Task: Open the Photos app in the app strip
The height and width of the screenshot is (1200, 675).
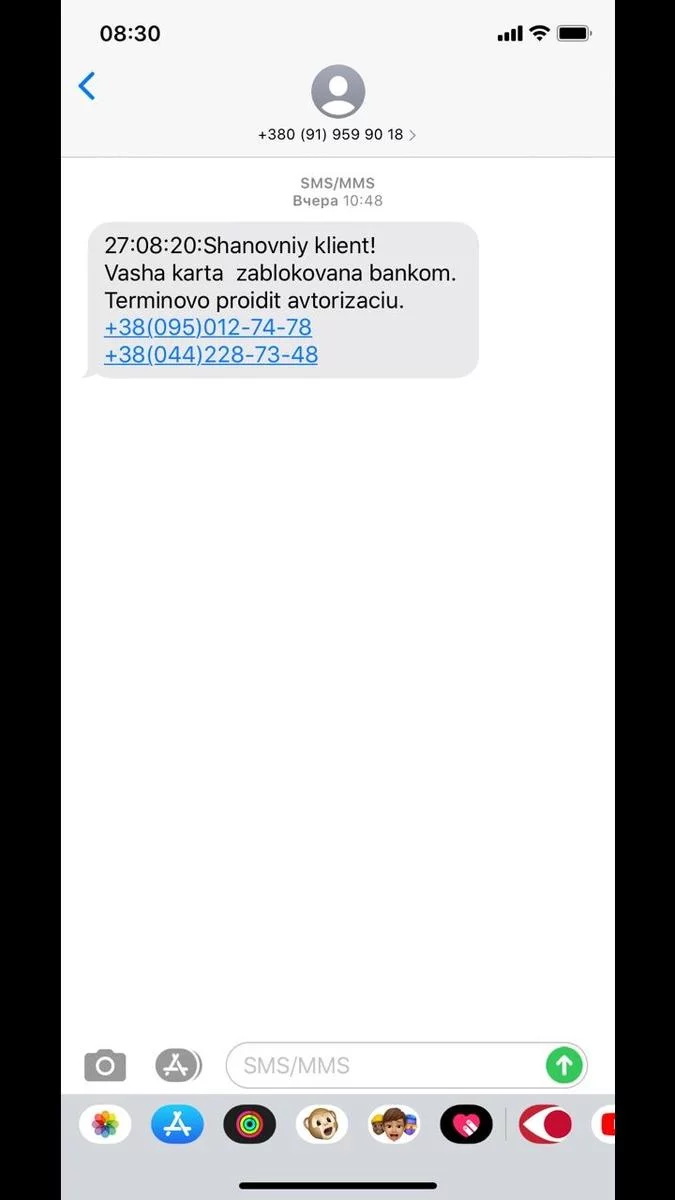Action: coord(105,1125)
